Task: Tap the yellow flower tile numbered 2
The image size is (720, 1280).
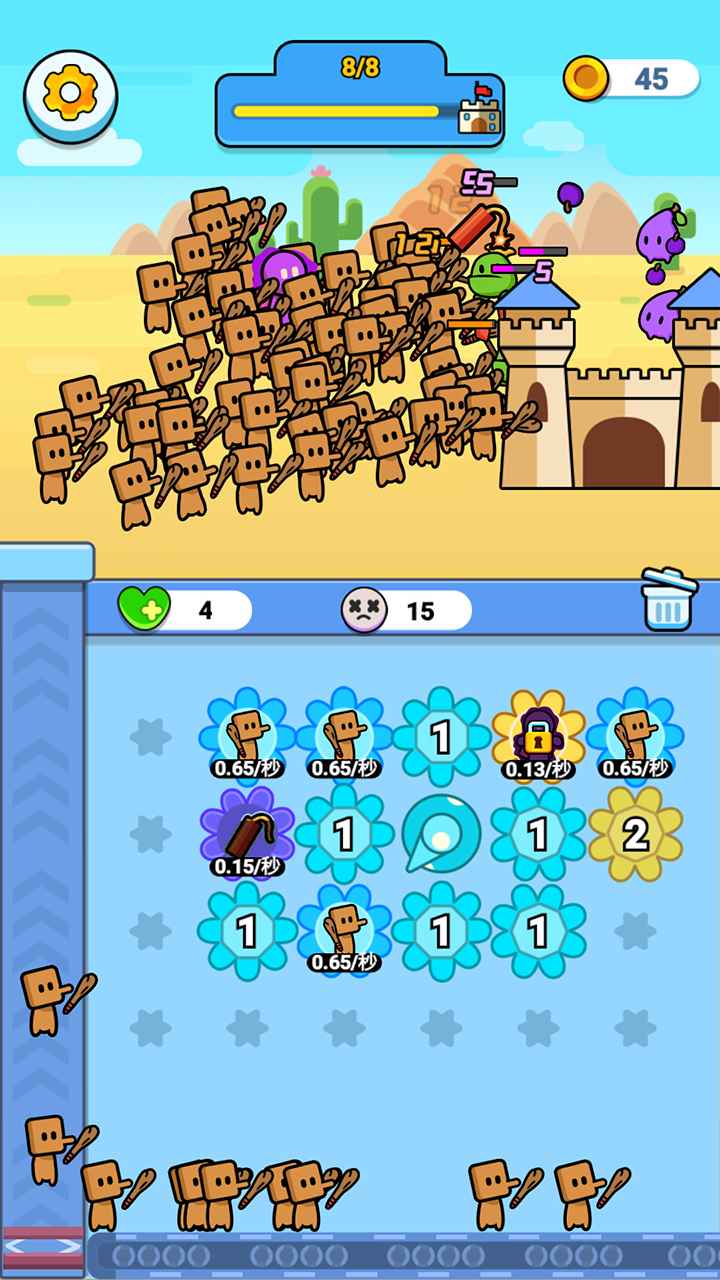Action: pos(636,834)
